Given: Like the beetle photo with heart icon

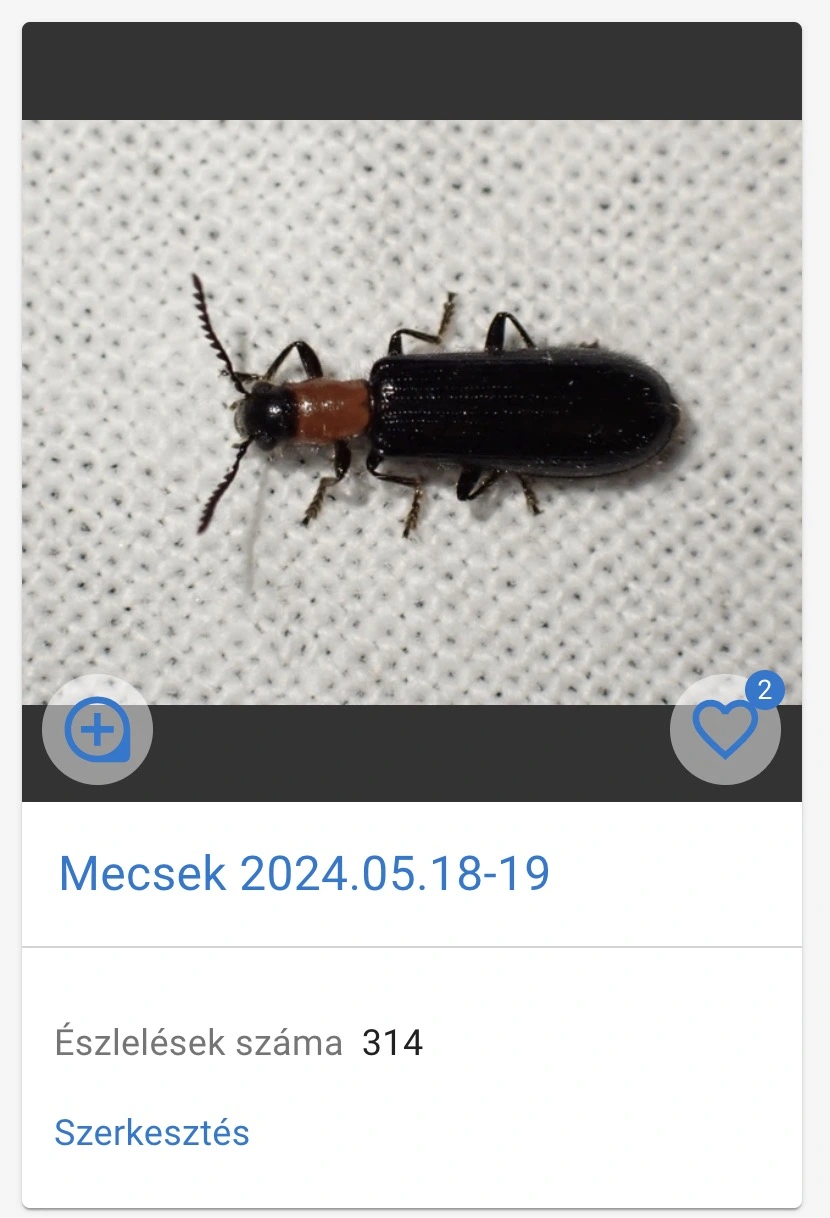Looking at the screenshot, I should click(725, 730).
